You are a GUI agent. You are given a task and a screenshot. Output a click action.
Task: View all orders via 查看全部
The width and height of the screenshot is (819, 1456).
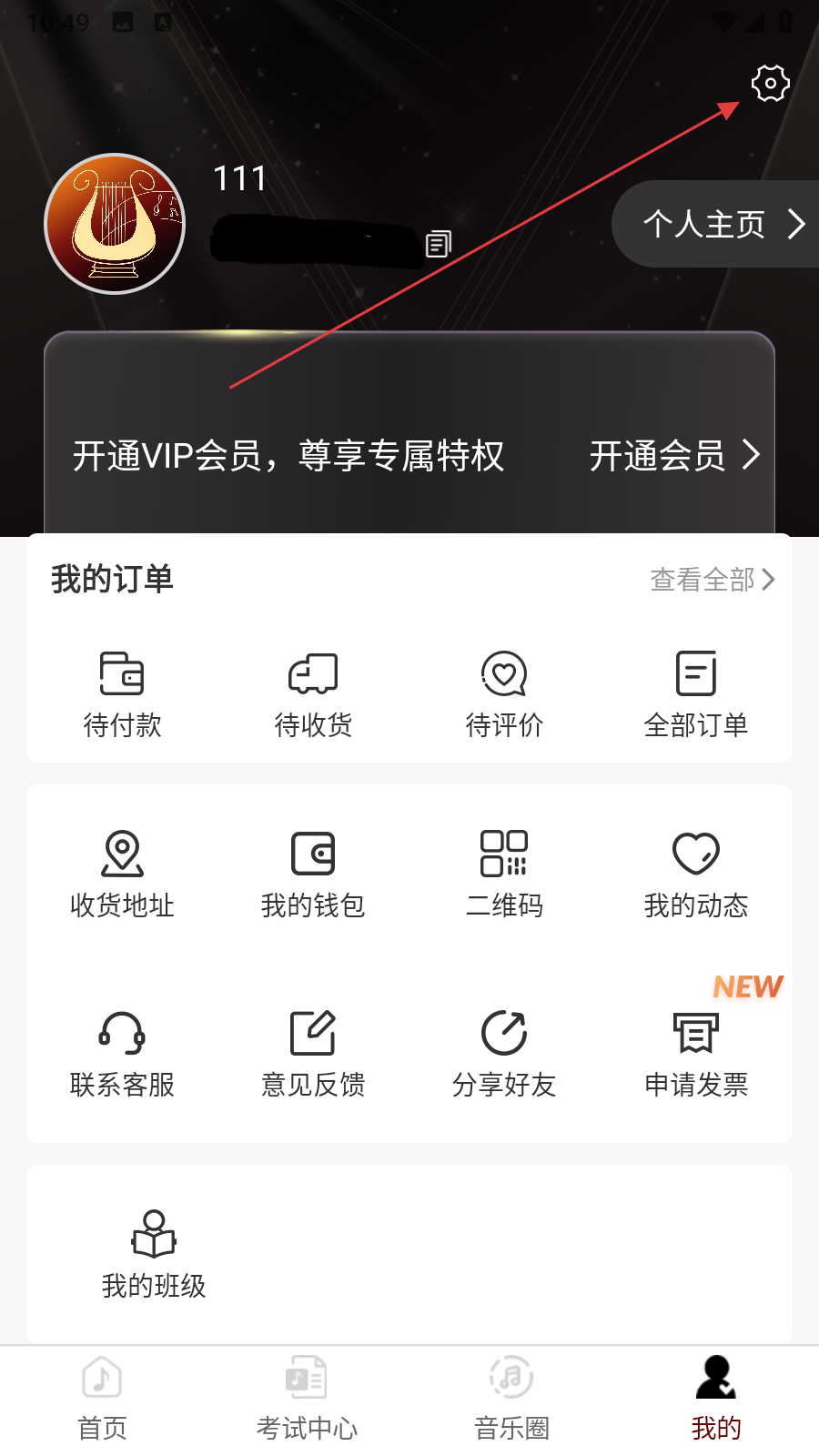[712, 580]
